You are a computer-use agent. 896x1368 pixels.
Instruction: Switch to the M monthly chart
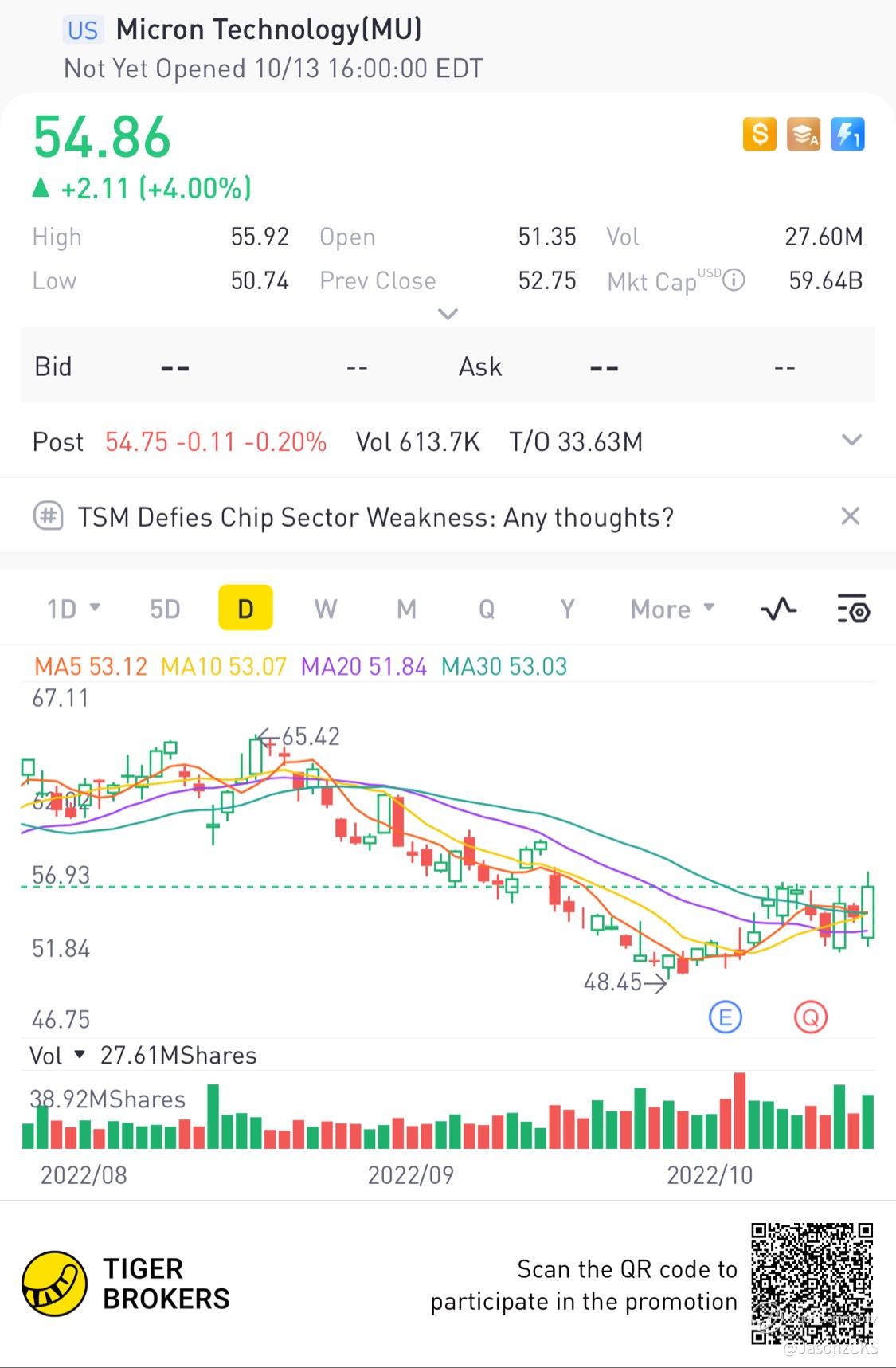[x=406, y=609]
